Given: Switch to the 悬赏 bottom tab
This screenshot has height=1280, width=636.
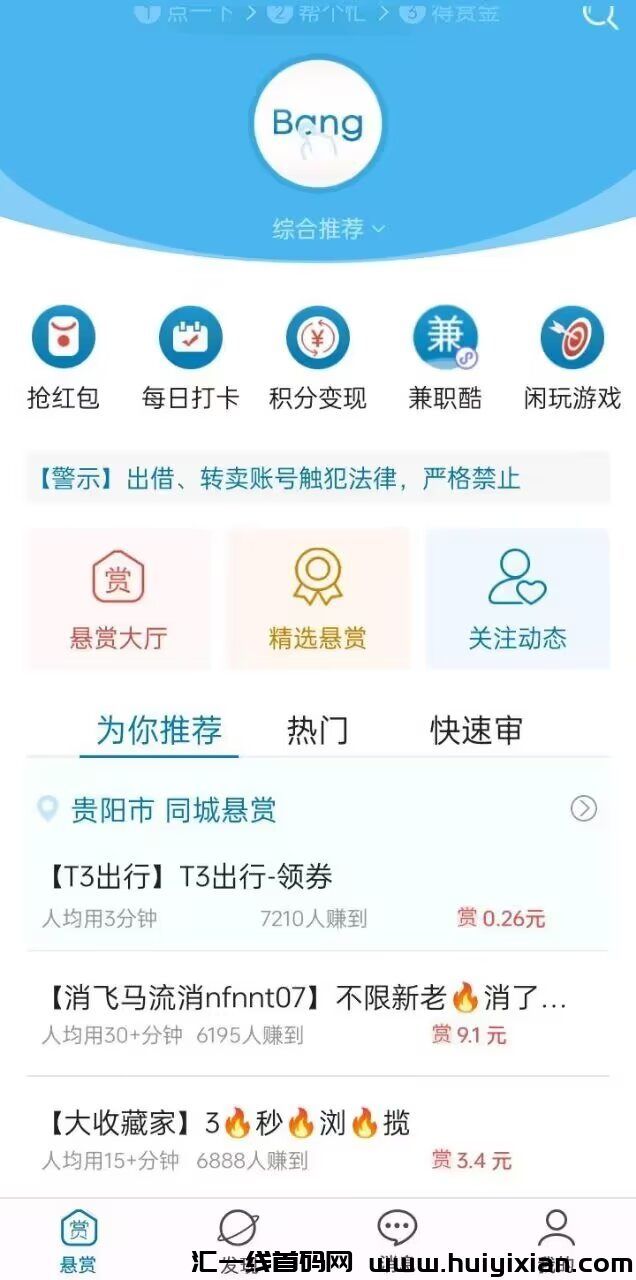Looking at the screenshot, I should point(78,1240).
